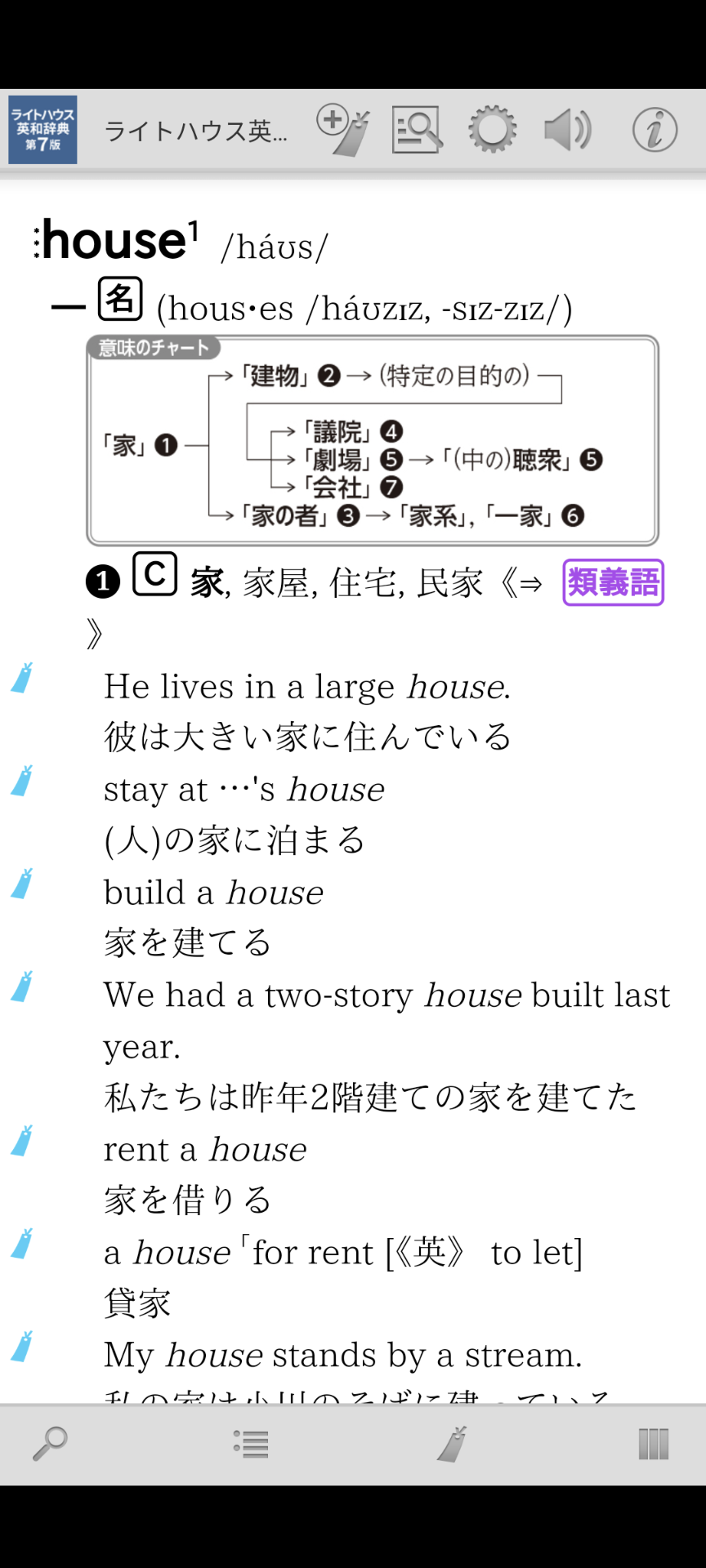
Task: Tag the example 'rent a house'
Action: click(x=22, y=1141)
